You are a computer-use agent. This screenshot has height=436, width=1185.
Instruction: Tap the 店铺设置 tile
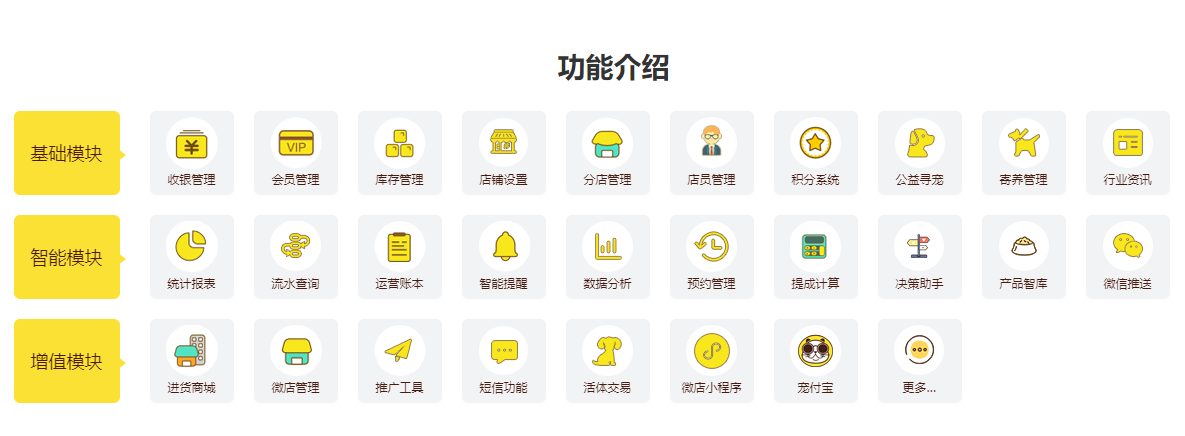504,153
